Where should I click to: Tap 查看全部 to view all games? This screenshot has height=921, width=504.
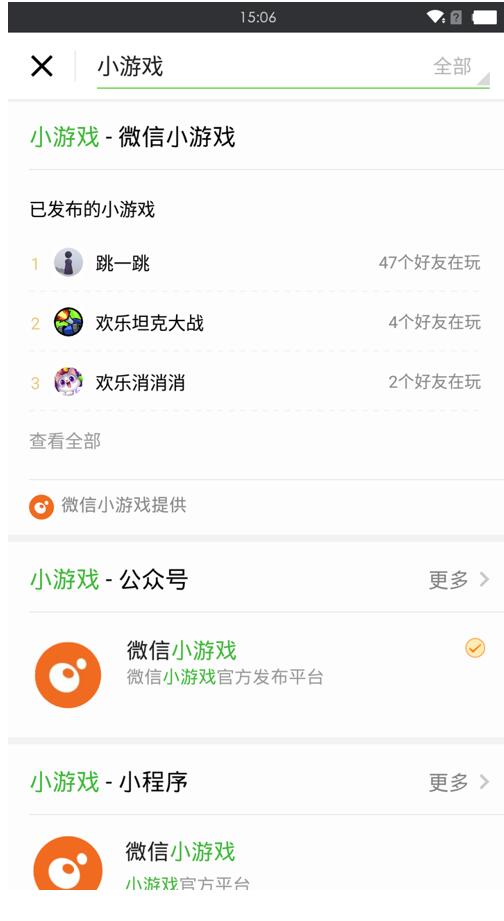pos(65,441)
